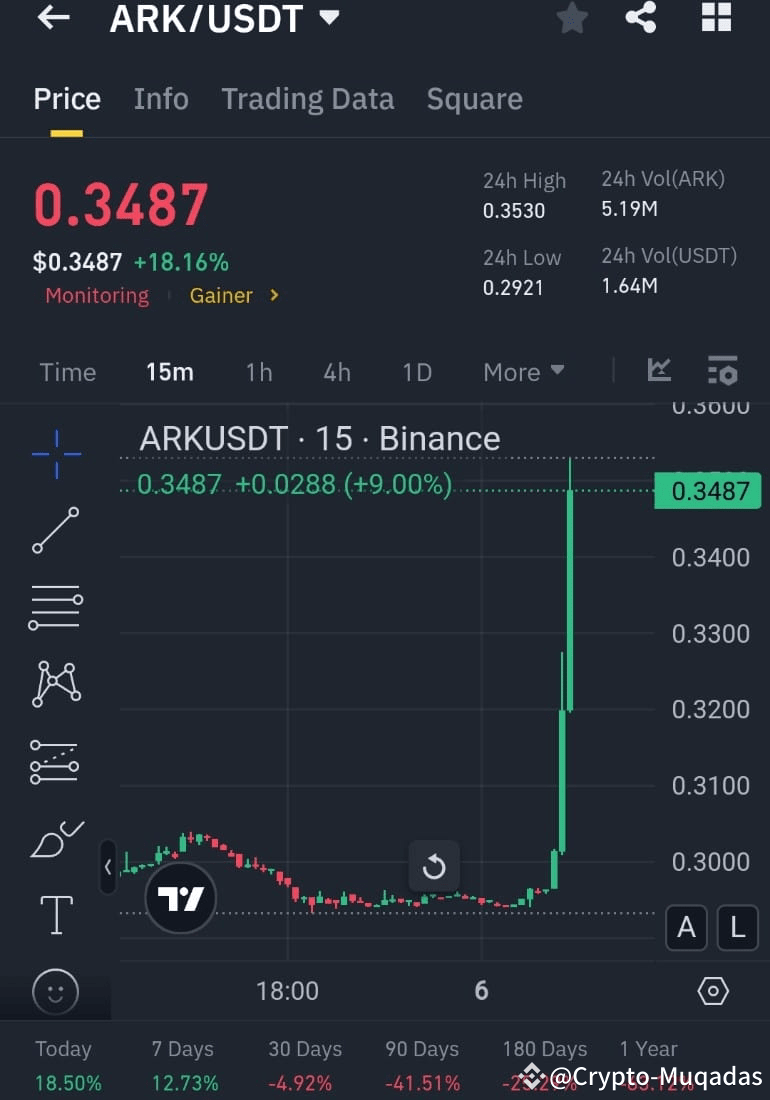Select the XABCD pattern tool
This screenshot has height=1100, width=770.
pos(55,684)
